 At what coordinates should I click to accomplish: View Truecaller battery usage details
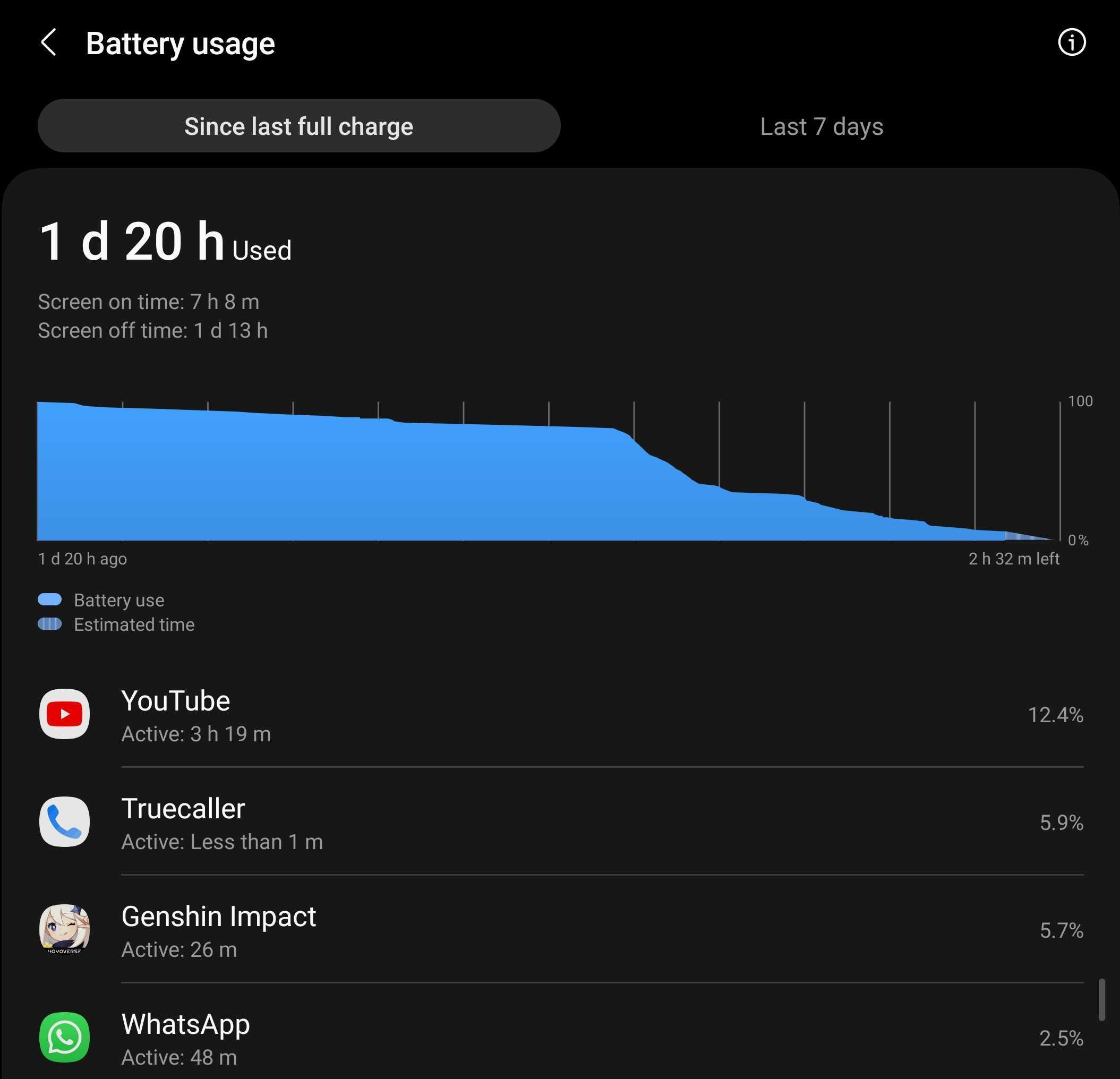tap(560, 822)
